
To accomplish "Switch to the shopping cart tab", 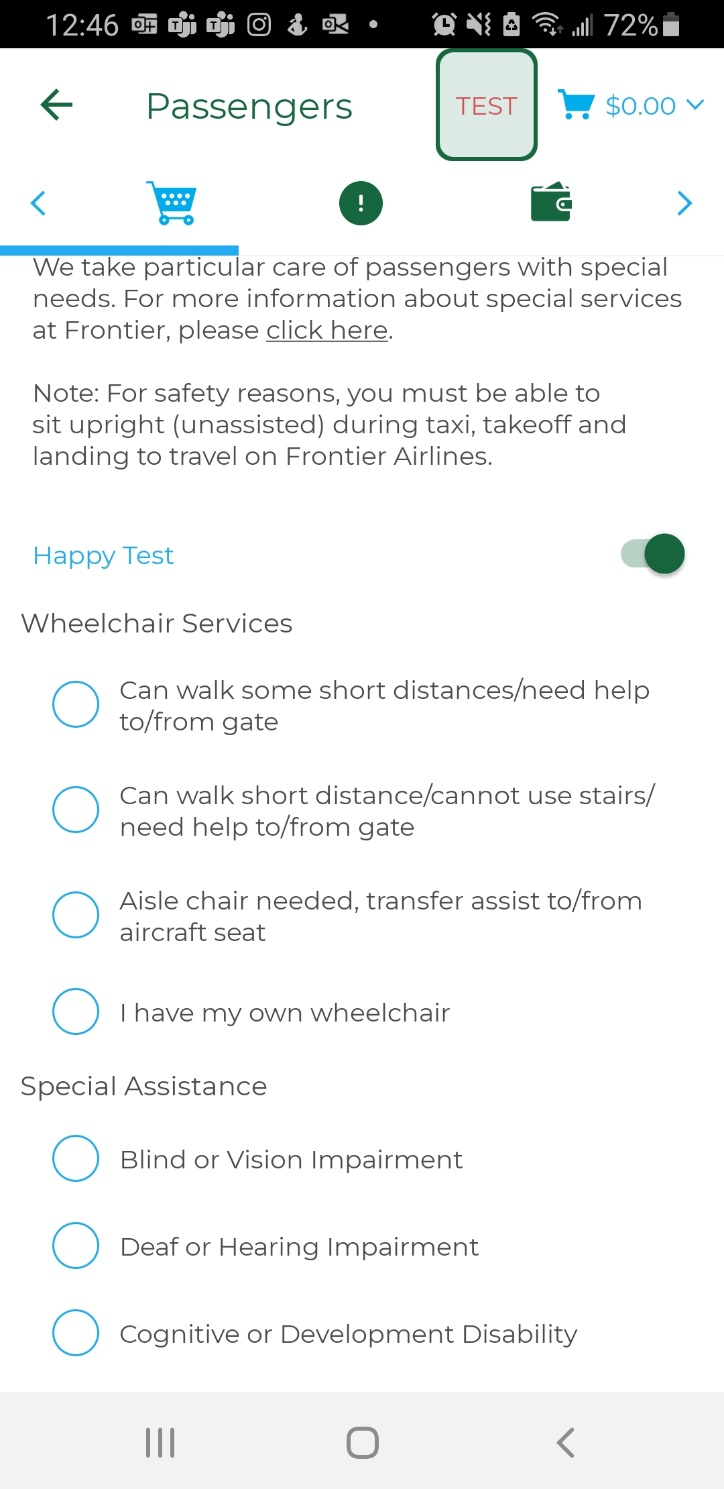I will 171,204.
